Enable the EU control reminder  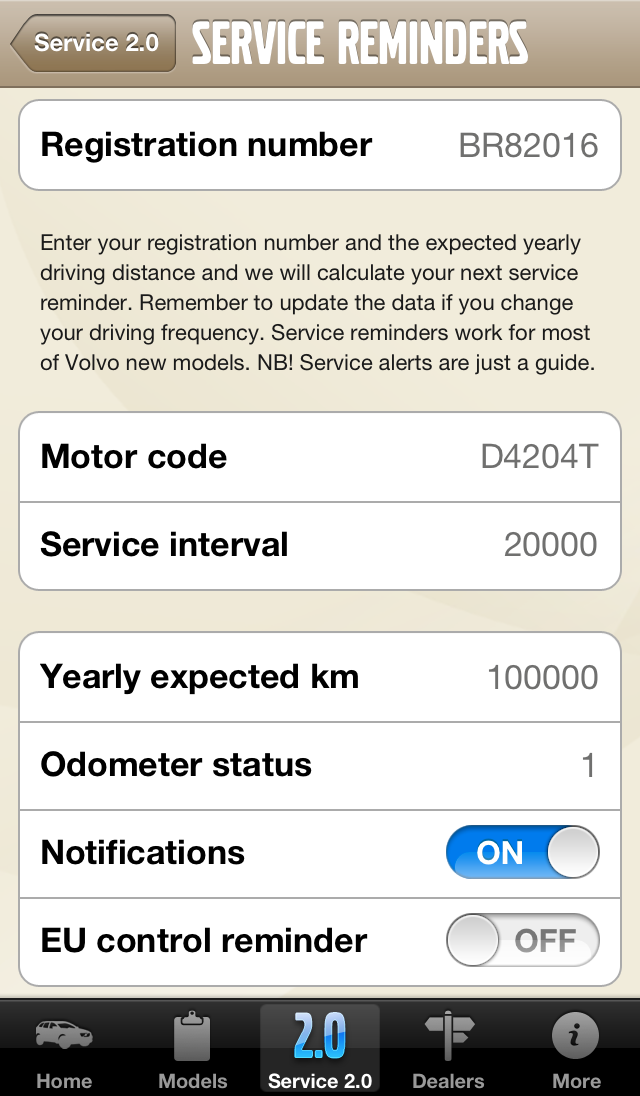[x=522, y=941]
